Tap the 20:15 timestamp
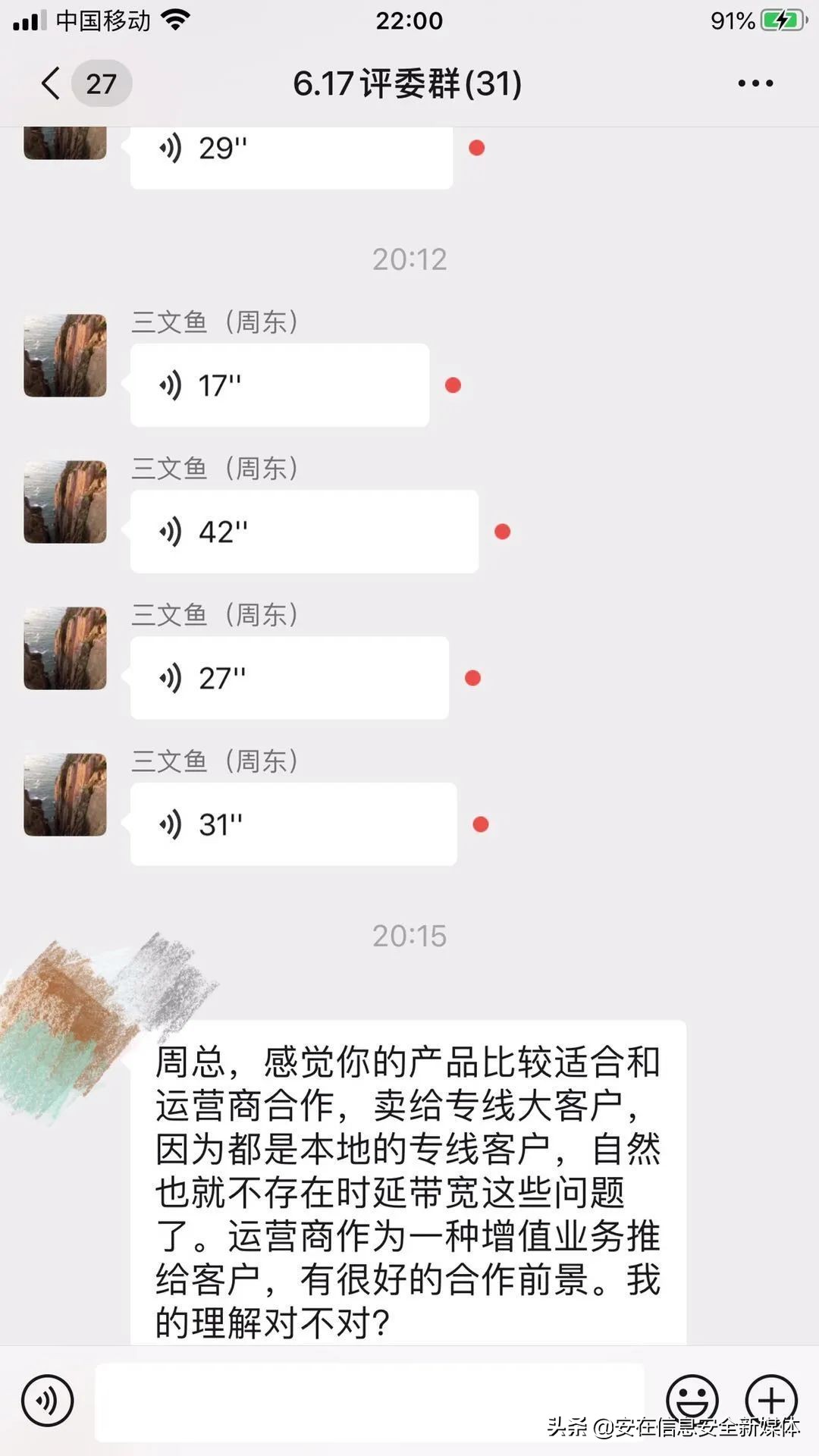 tap(409, 936)
